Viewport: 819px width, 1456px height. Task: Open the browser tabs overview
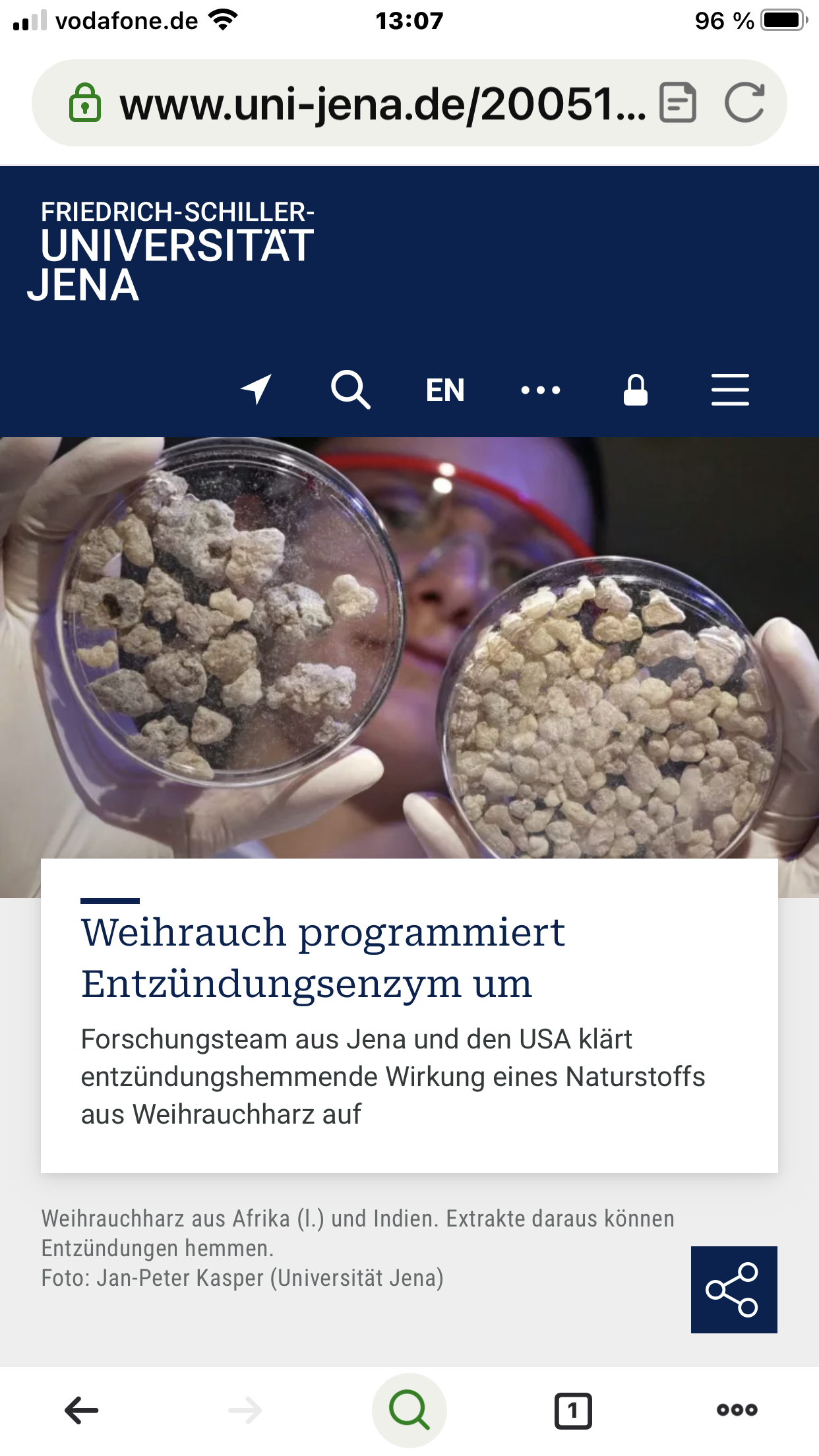pos(573,1410)
